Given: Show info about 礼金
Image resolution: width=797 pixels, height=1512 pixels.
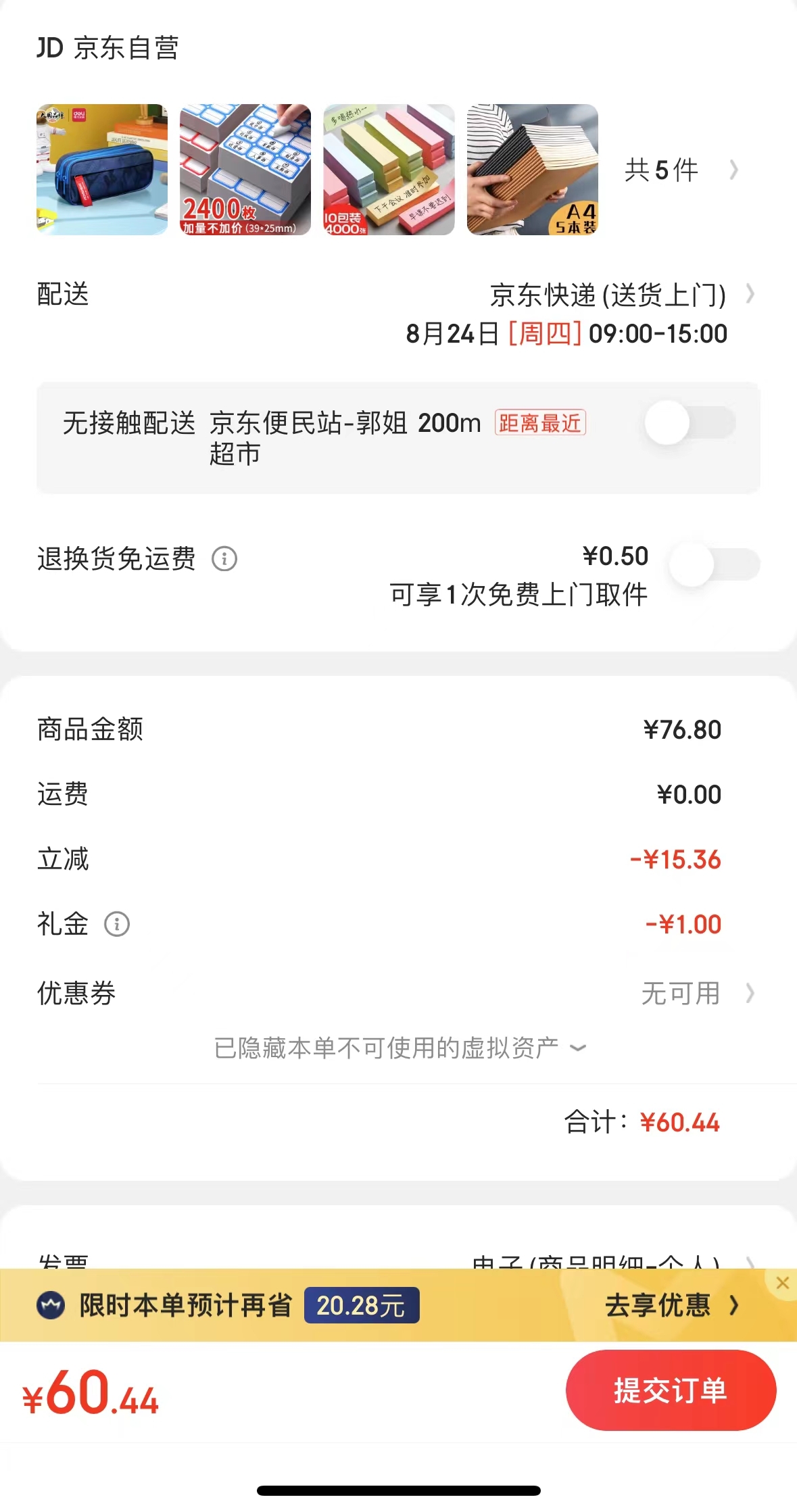Looking at the screenshot, I should point(117,924).
